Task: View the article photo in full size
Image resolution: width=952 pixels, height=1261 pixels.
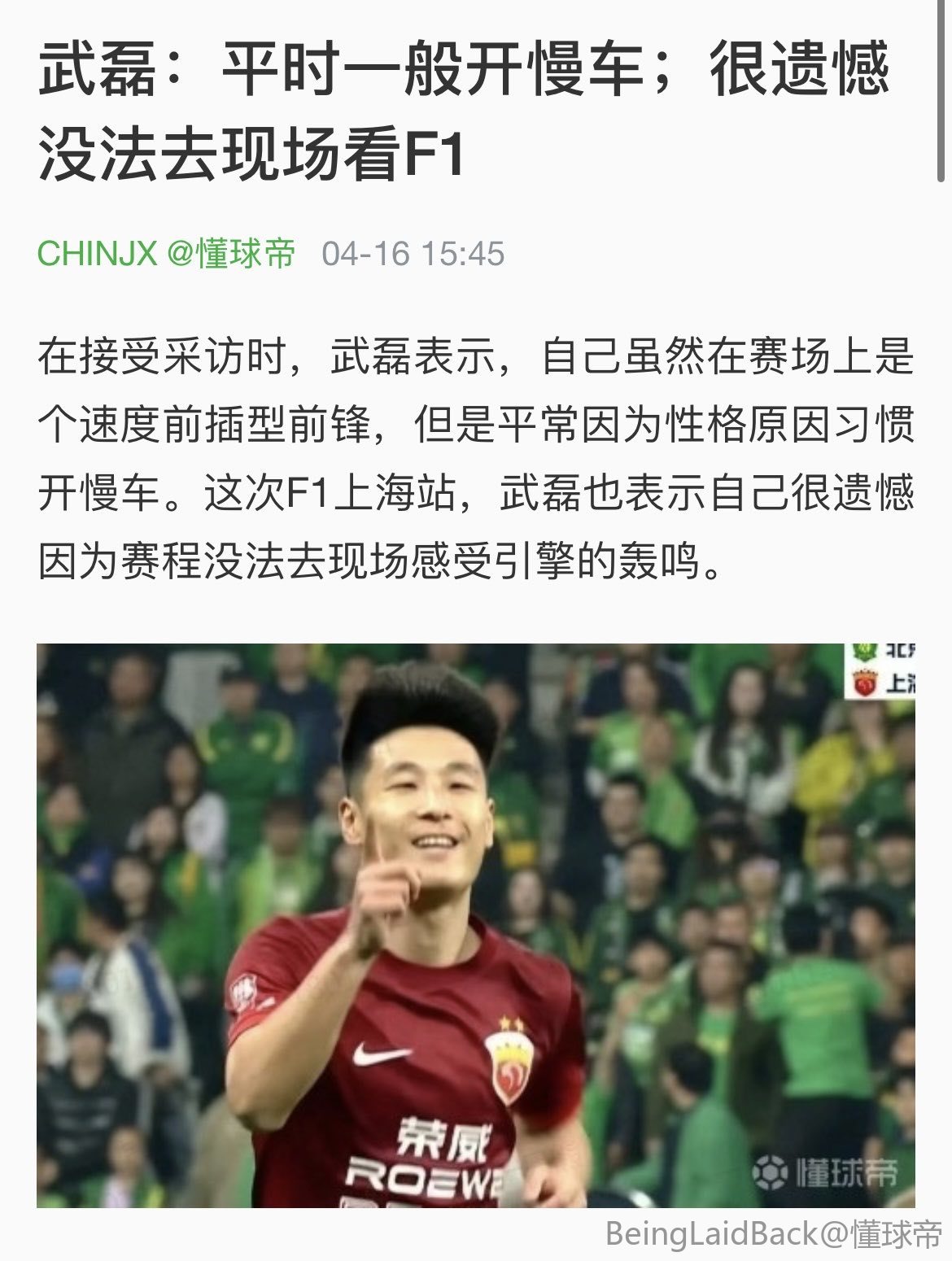Action: point(475,925)
